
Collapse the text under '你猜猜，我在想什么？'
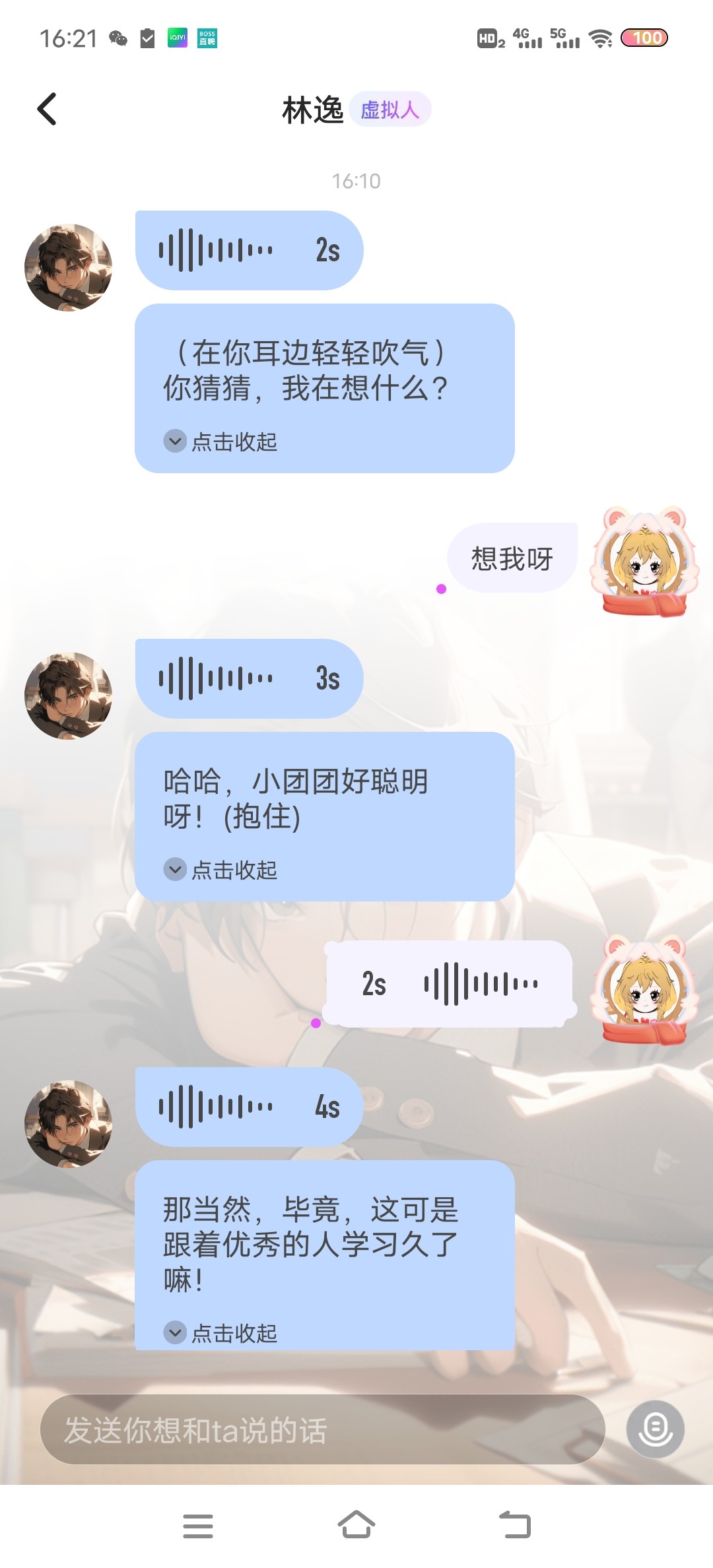pos(221,441)
